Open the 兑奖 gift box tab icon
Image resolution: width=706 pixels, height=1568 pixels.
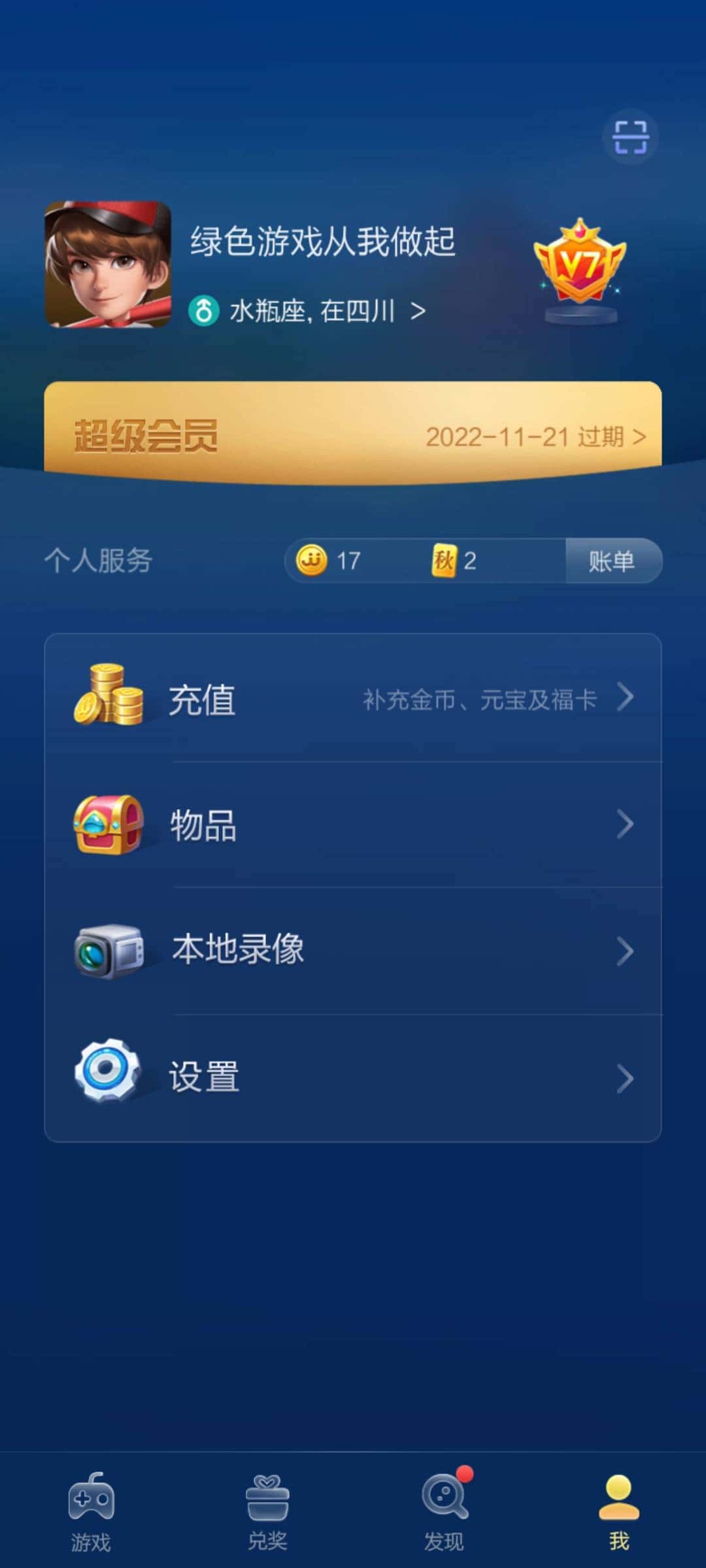pos(269,1497)
